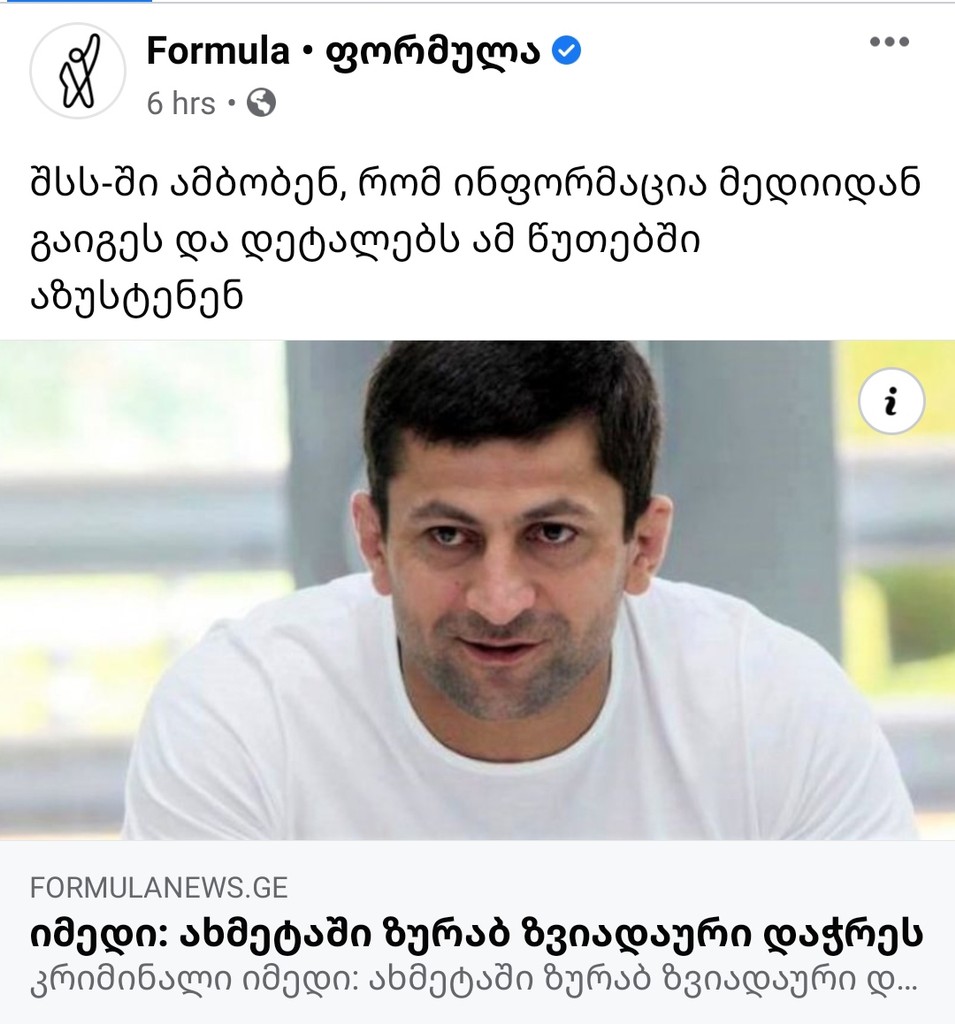Open the Formula page profile picture

(78, 71)
